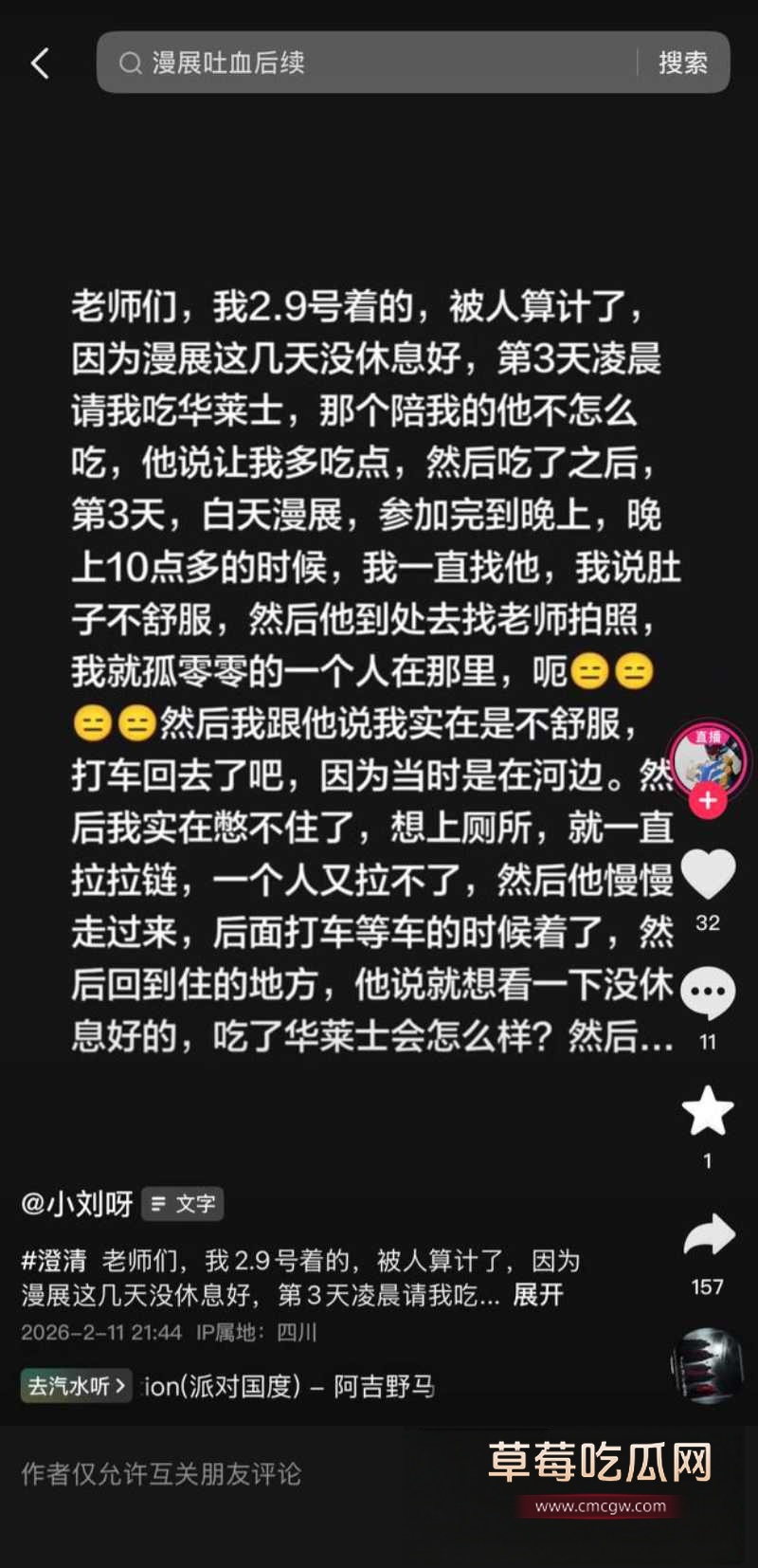Share the post with the arrow icon
This screenshot has width=758, height=1568.
tap(708, 1235)
